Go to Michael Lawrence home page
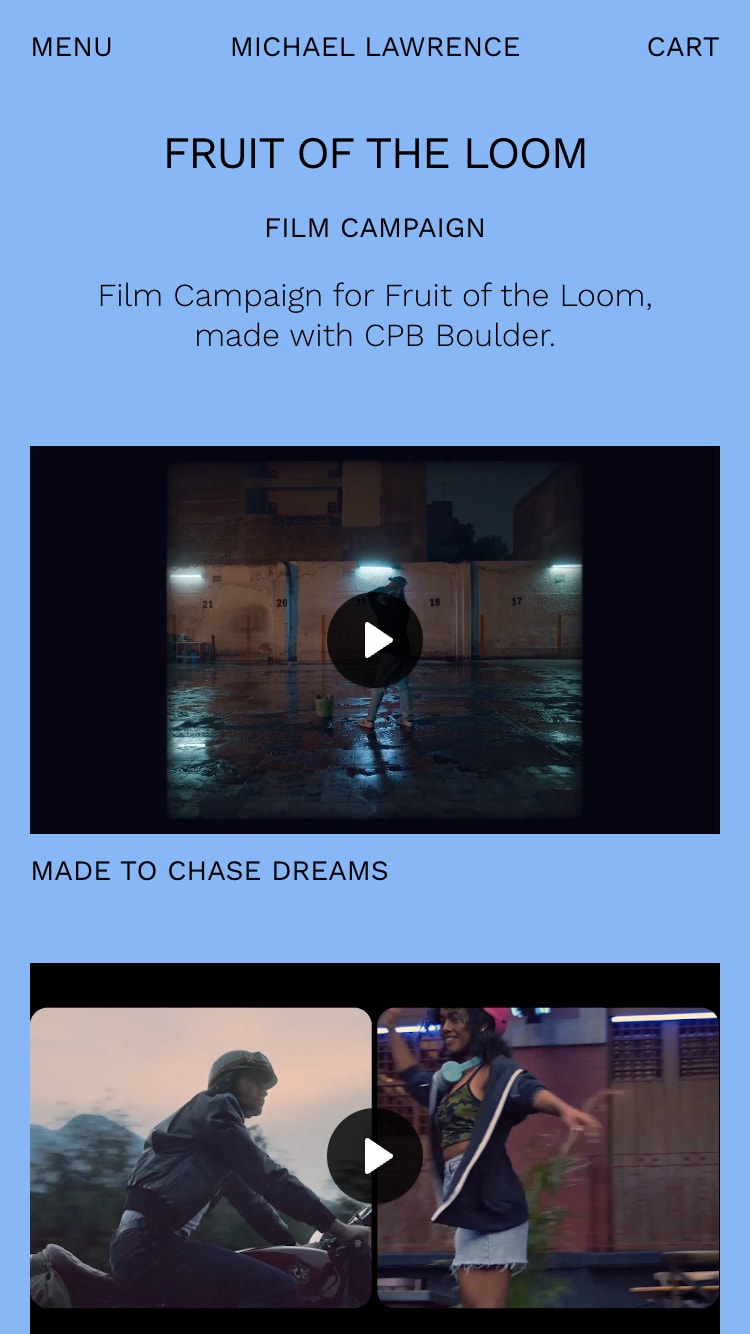Viewport: 750px width, 1334px height. click(x=375, y=47)
